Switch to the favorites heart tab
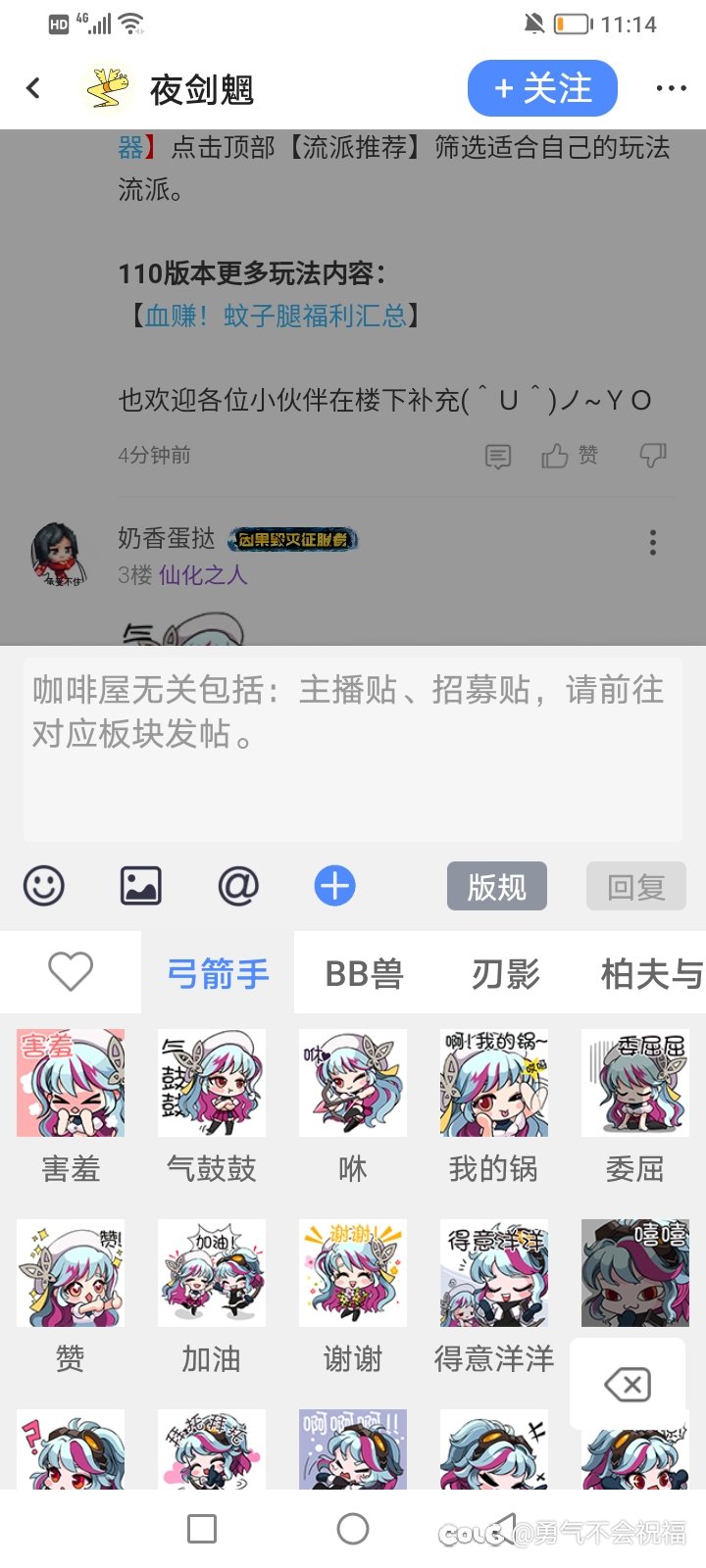 (71, 972)
